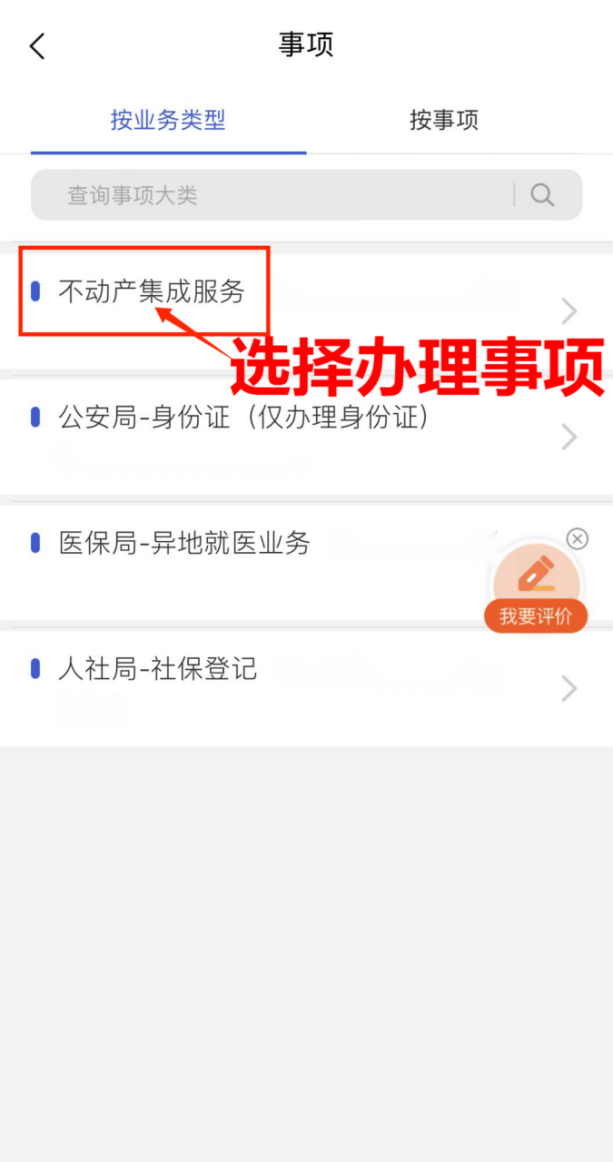Switch to the 按事项 tab

(443, 121)
